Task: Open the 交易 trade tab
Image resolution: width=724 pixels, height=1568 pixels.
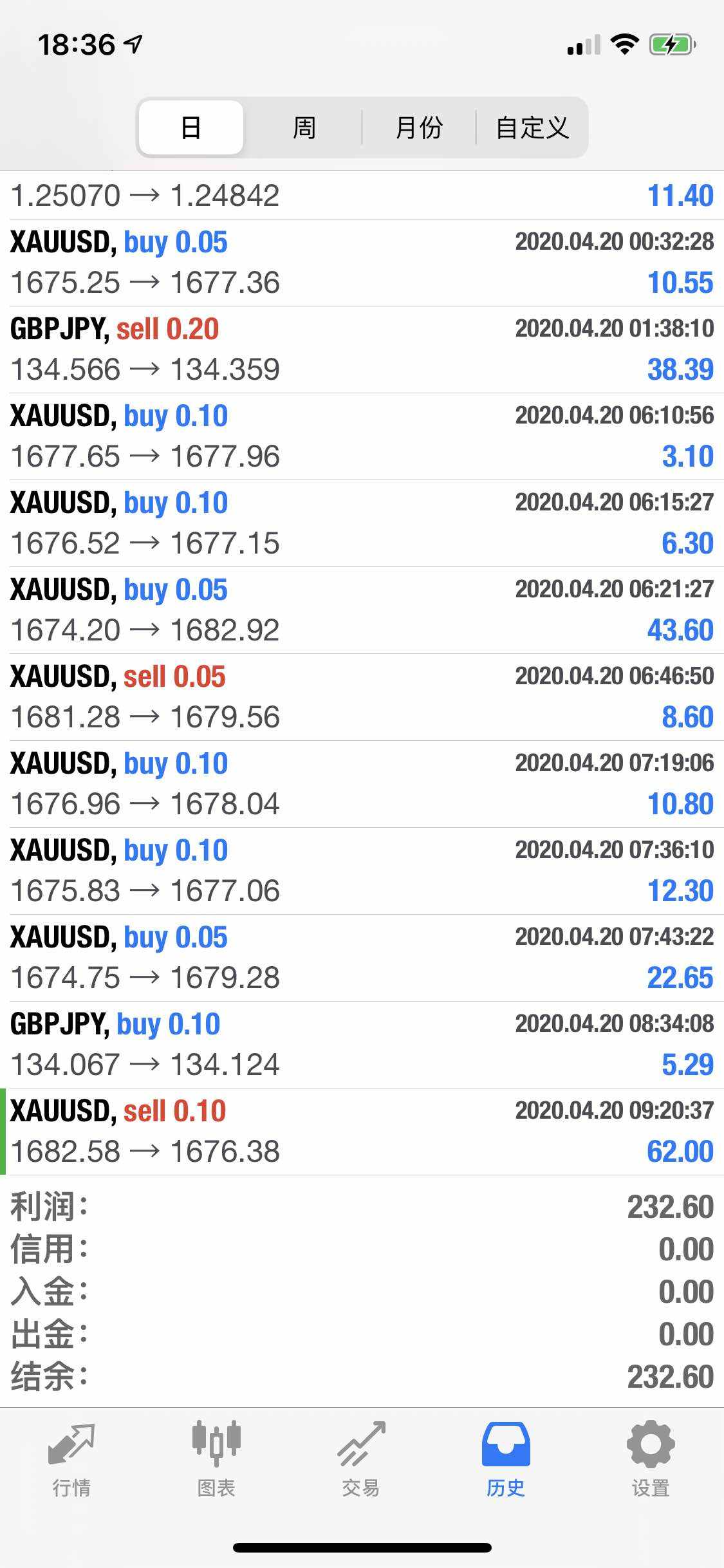Action: (x=361, y=1459)
